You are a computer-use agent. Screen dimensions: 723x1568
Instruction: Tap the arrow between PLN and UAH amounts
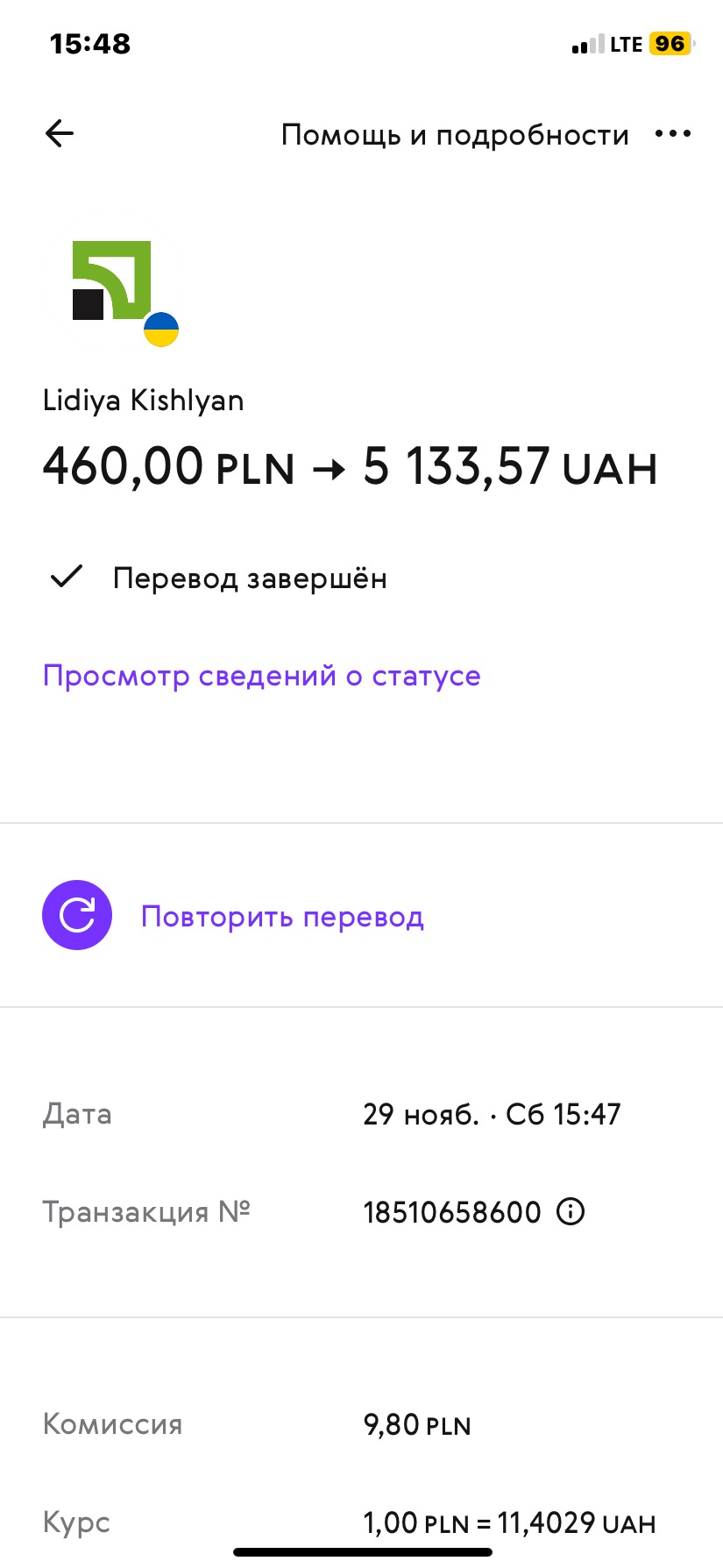[330, 466]
